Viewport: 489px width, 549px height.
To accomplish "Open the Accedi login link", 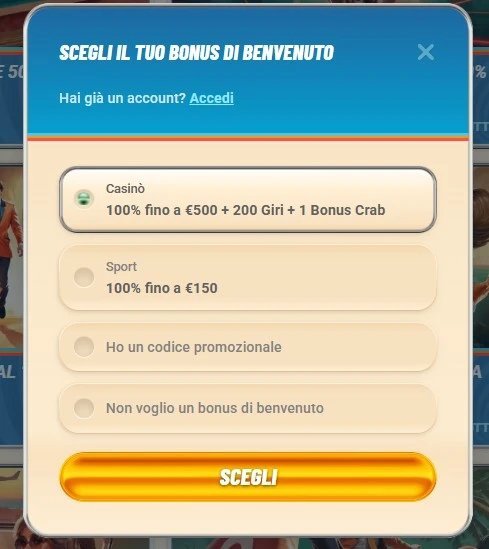I will [211, 98].
